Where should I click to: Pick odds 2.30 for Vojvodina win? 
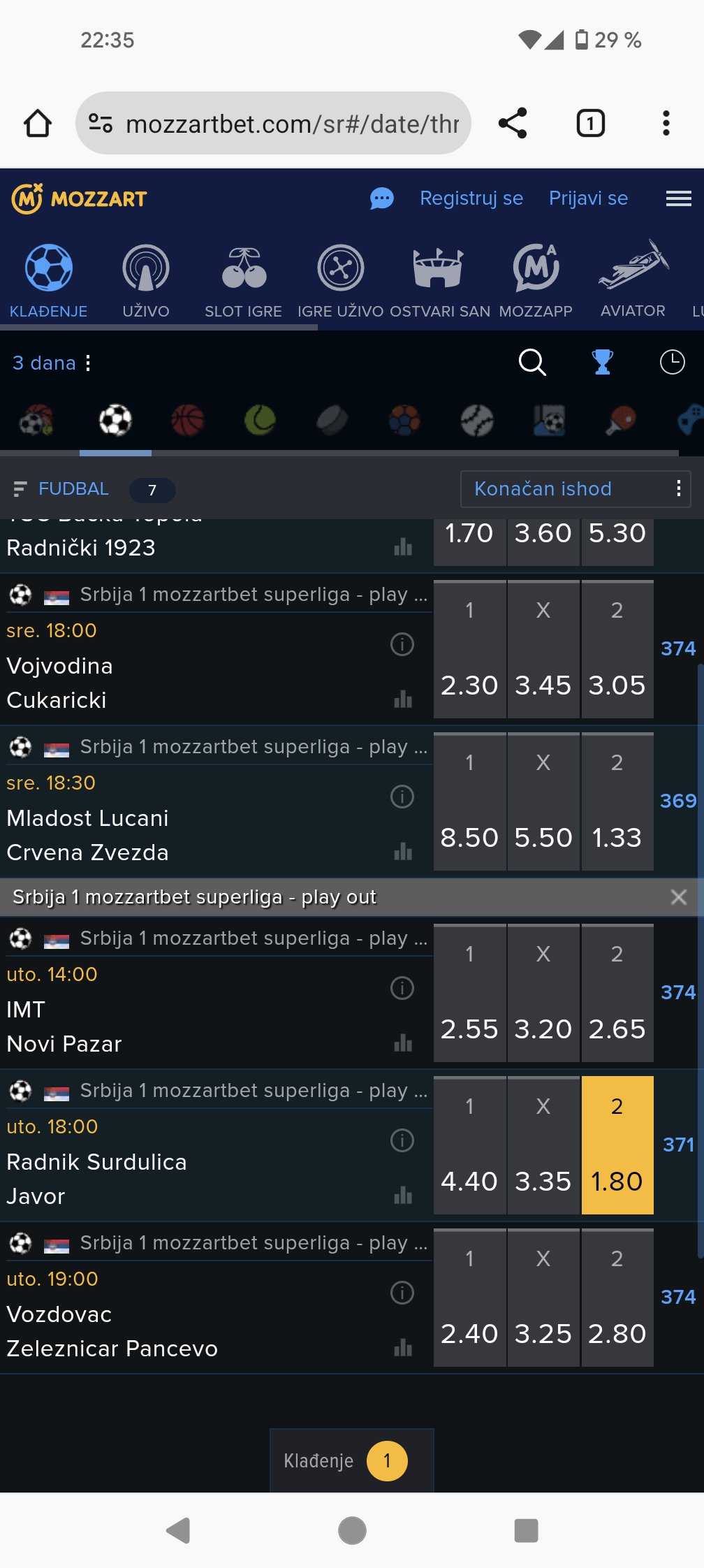469,685
